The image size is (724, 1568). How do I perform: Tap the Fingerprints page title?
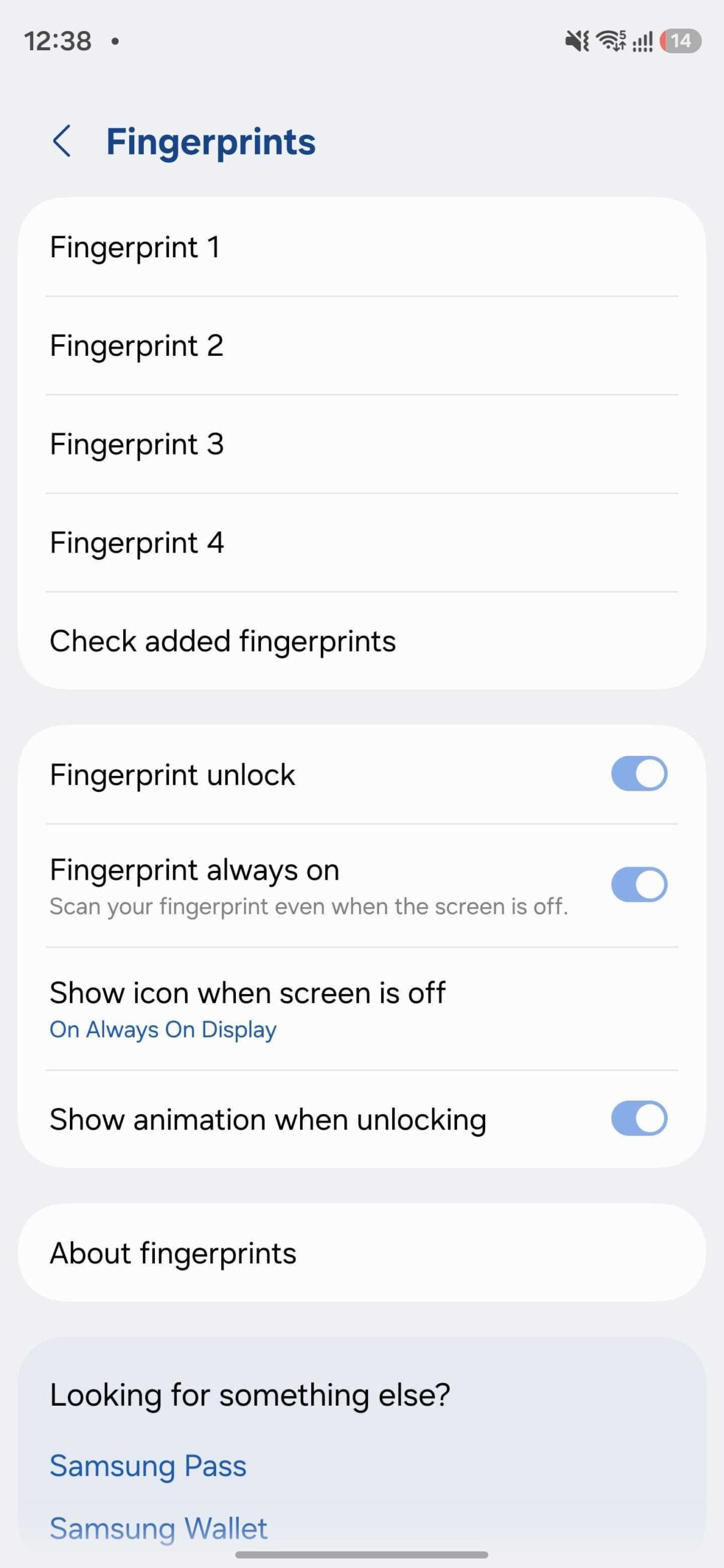coord(211,141)
